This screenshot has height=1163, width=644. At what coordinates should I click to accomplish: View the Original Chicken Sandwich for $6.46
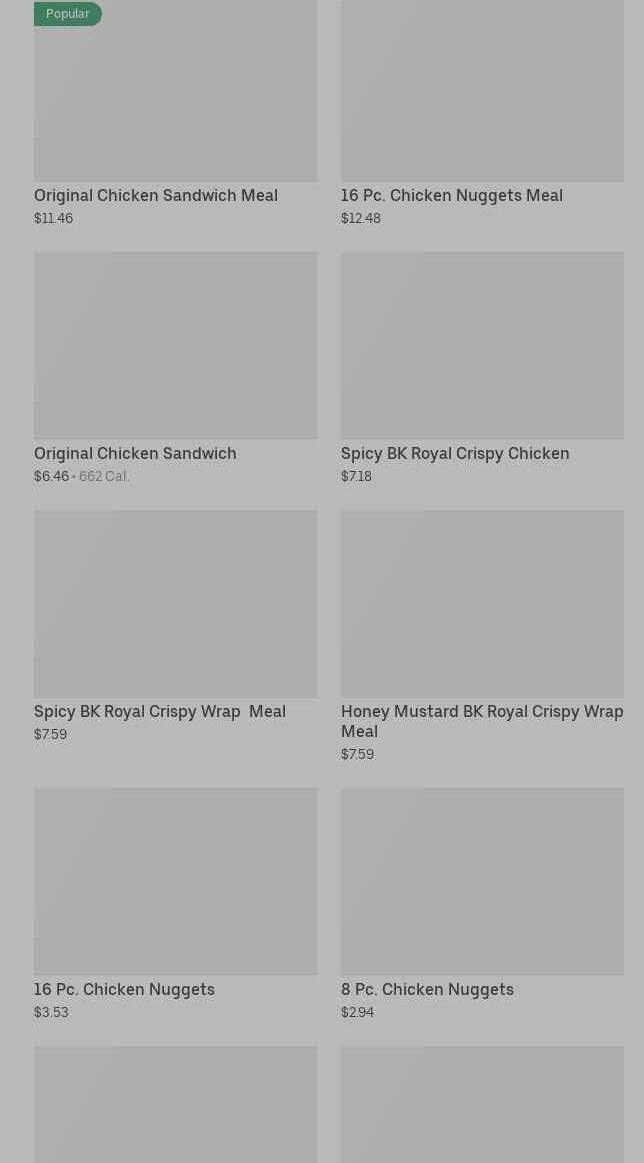point(175,369)
